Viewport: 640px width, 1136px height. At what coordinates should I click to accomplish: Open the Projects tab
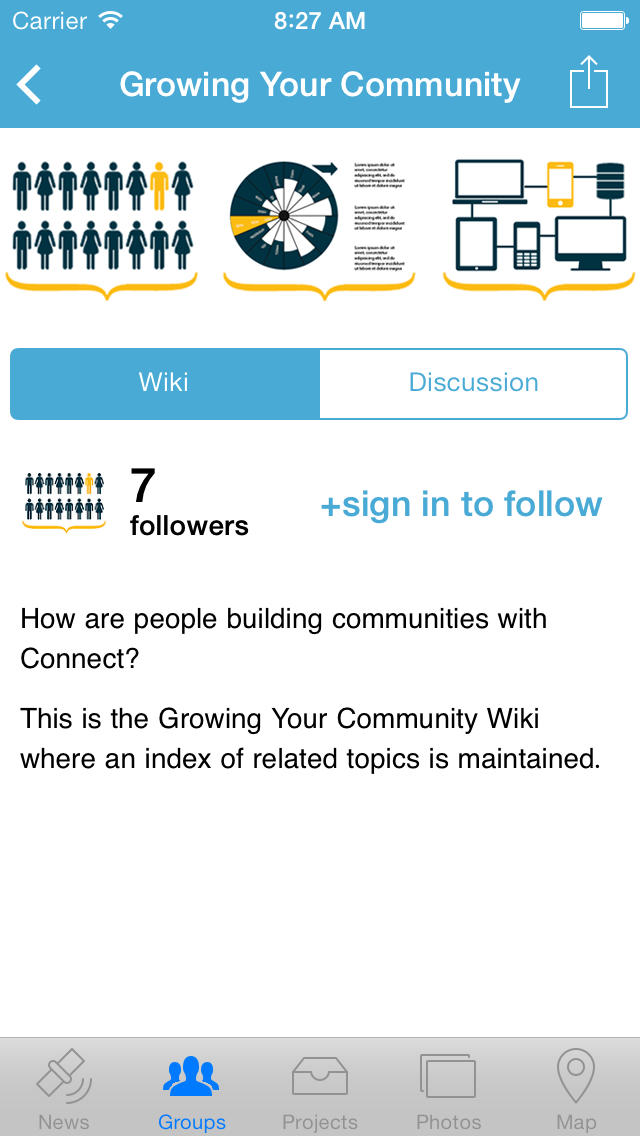point(320,1088)
